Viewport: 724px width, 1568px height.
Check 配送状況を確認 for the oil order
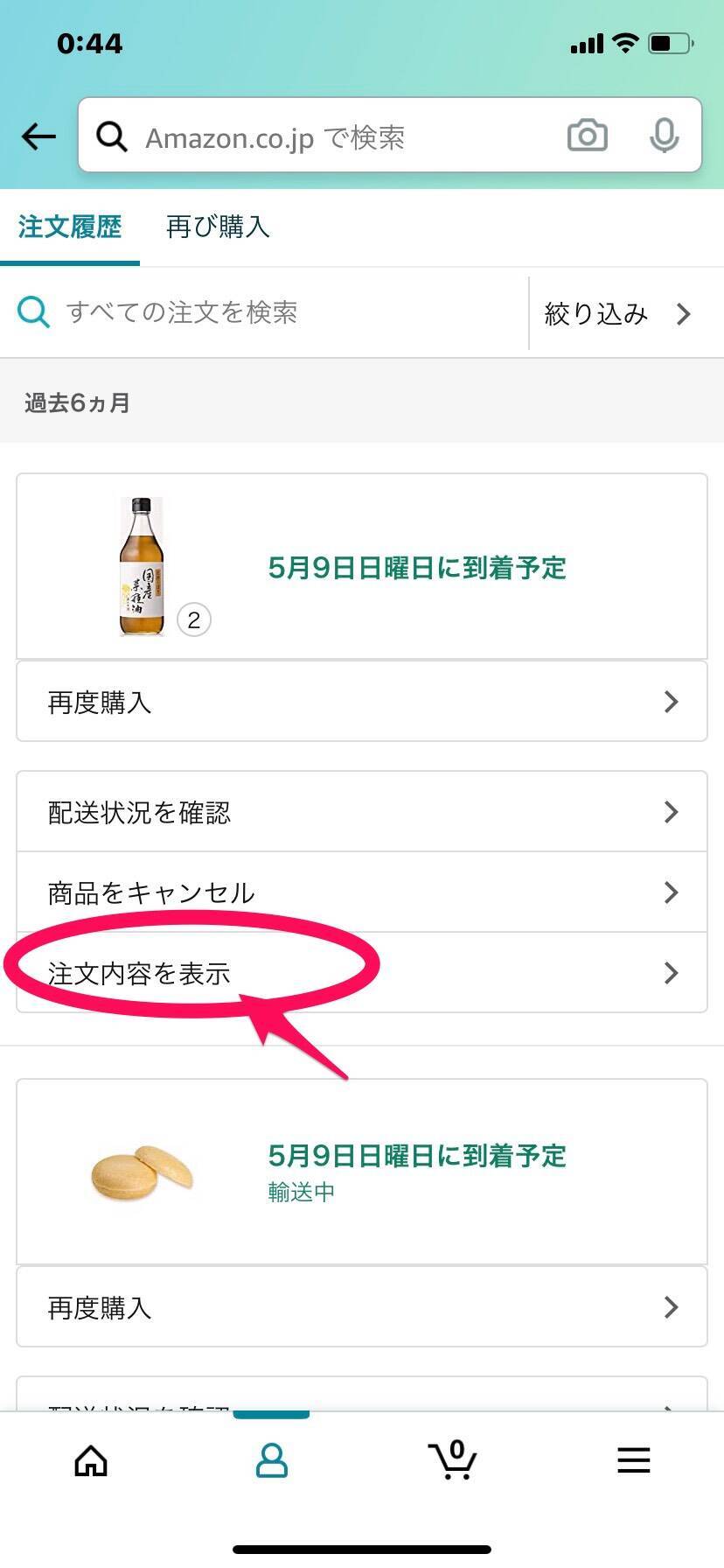click(x=362, y=812)
